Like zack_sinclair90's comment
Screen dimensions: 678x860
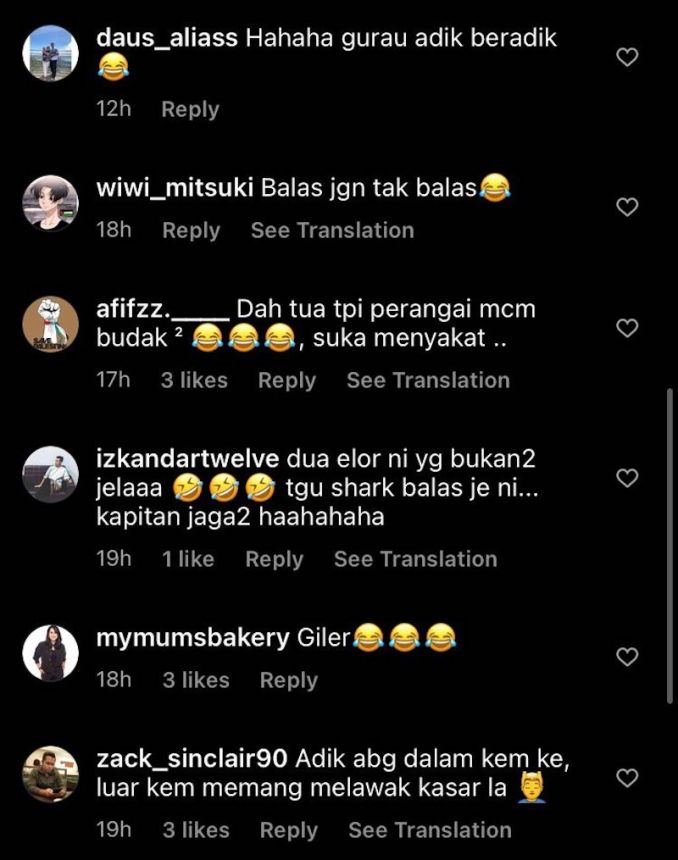pos(627,777)
